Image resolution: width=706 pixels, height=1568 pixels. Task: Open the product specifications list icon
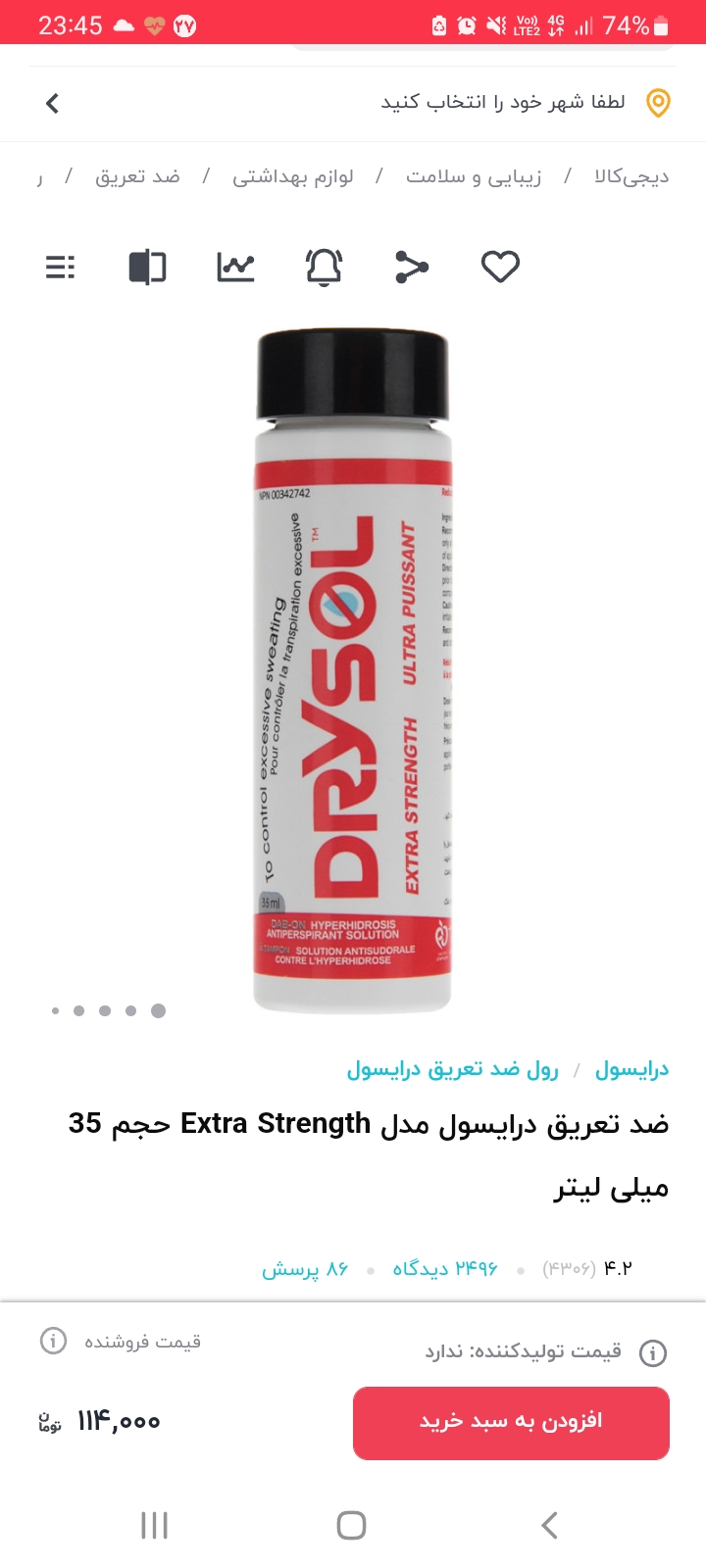pyautogui.click(x=60, y=267)
